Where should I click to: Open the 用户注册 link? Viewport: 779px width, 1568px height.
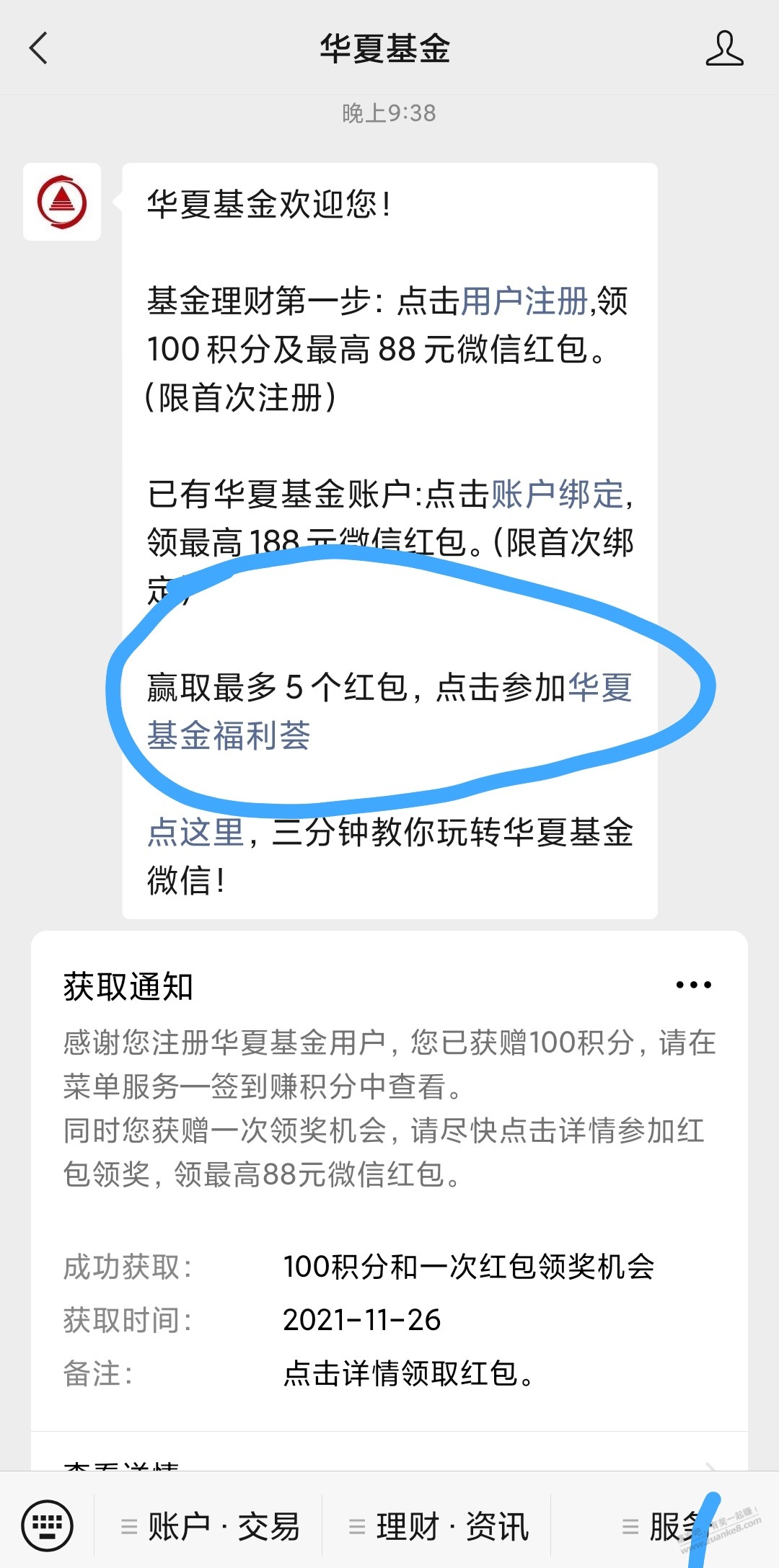point(524,301)
